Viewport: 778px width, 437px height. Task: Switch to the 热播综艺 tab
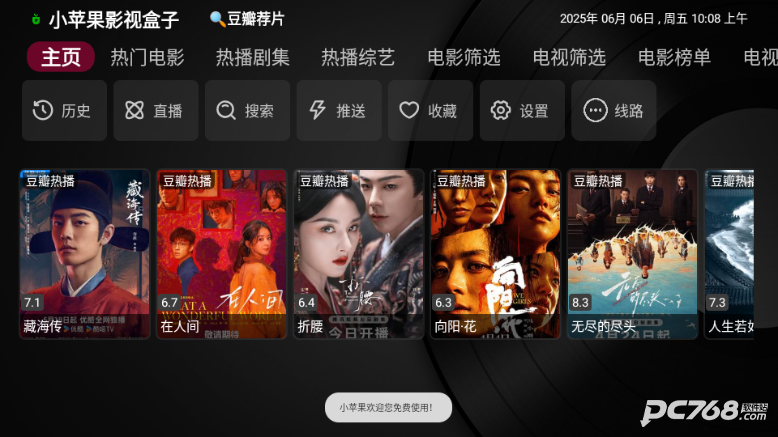pos(358,58)
